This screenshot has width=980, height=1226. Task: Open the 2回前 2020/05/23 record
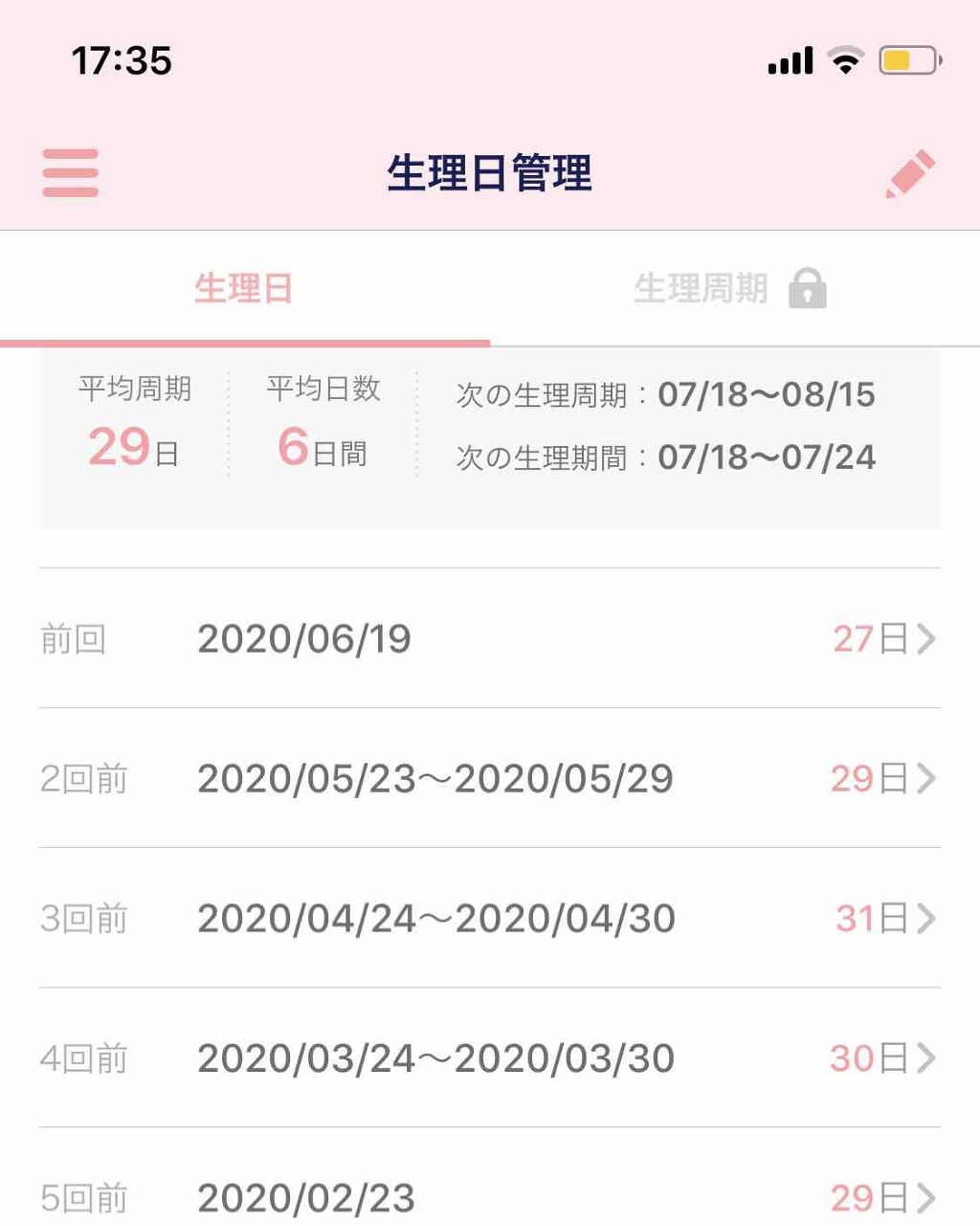click(x=489, y=778)
